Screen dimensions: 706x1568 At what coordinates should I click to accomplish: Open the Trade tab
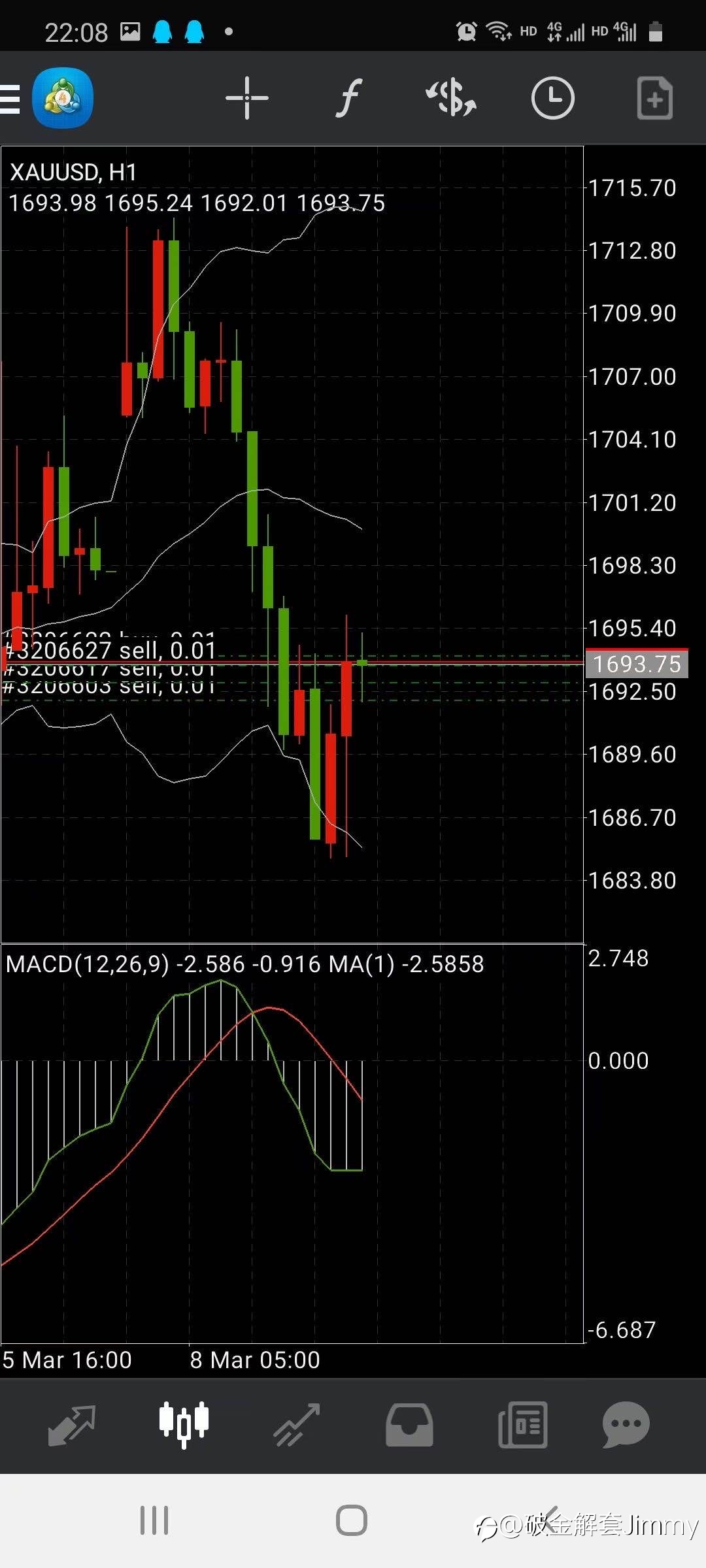(297, 1425)
